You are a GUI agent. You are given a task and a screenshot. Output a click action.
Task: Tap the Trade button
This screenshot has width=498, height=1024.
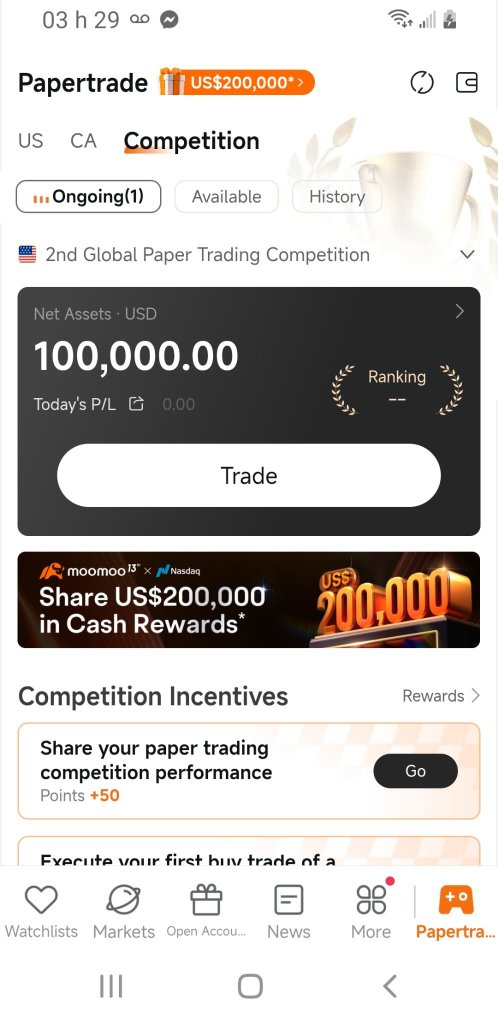[249, 475]
